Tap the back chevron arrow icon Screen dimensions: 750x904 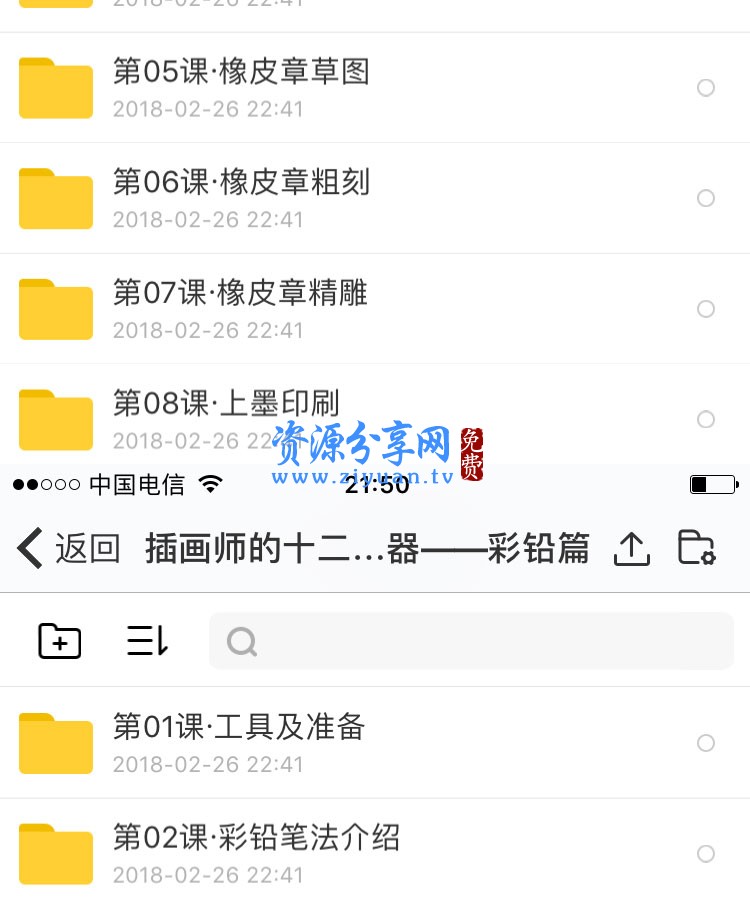[29, 548]
